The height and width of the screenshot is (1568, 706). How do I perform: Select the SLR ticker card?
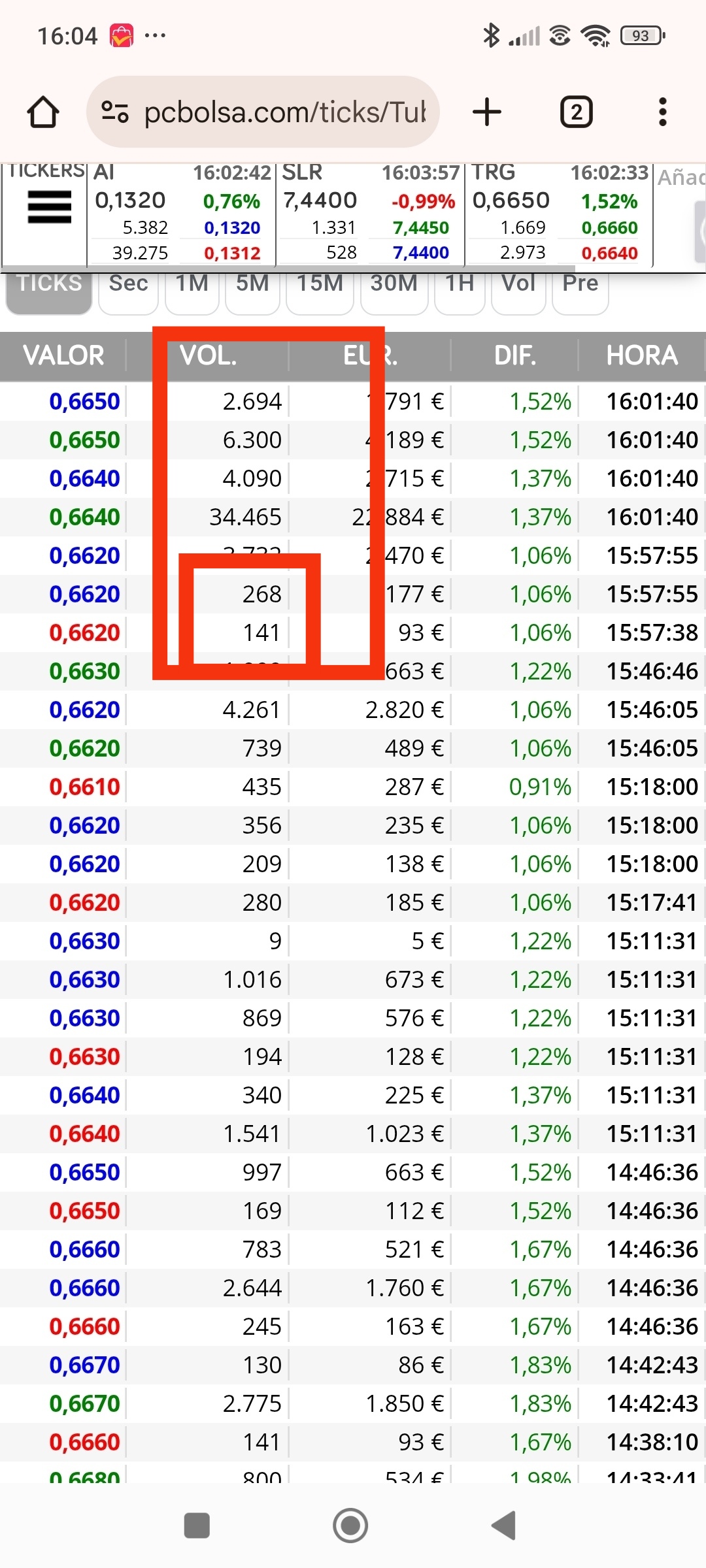tap(371, 214)
